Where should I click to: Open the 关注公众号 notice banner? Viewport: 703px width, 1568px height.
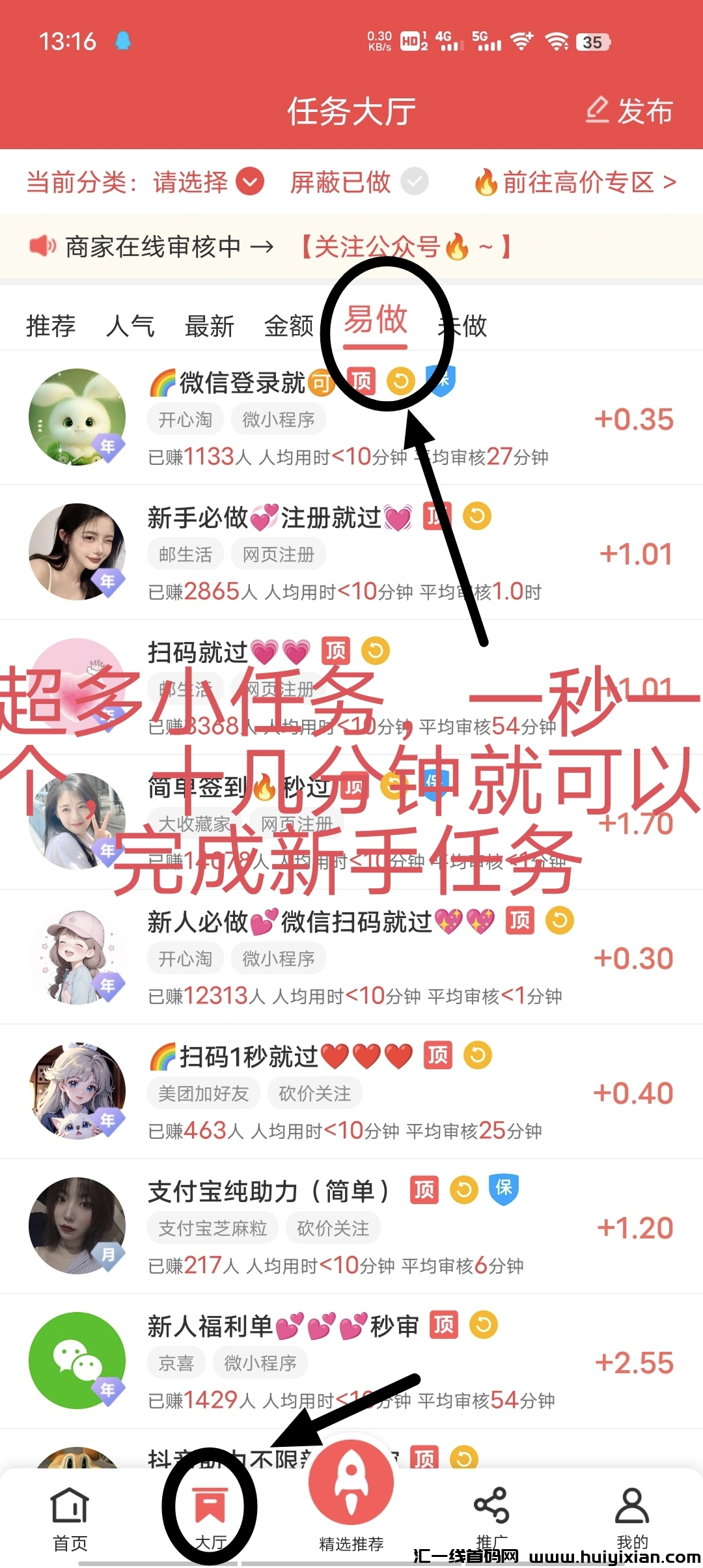click(x=405, y=247)
